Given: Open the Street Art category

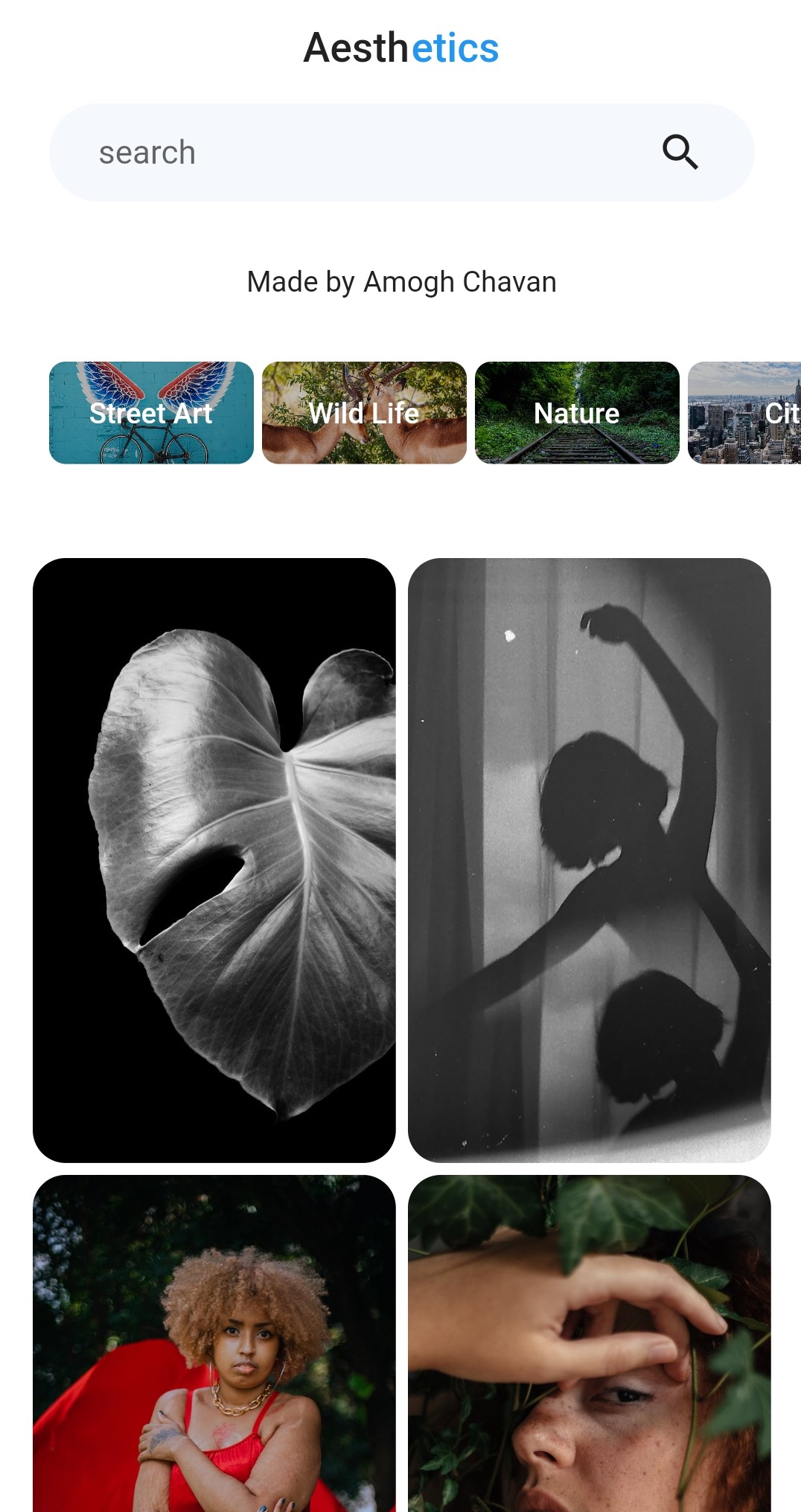Looking at the screenshot, I should (x=151, y=413).
